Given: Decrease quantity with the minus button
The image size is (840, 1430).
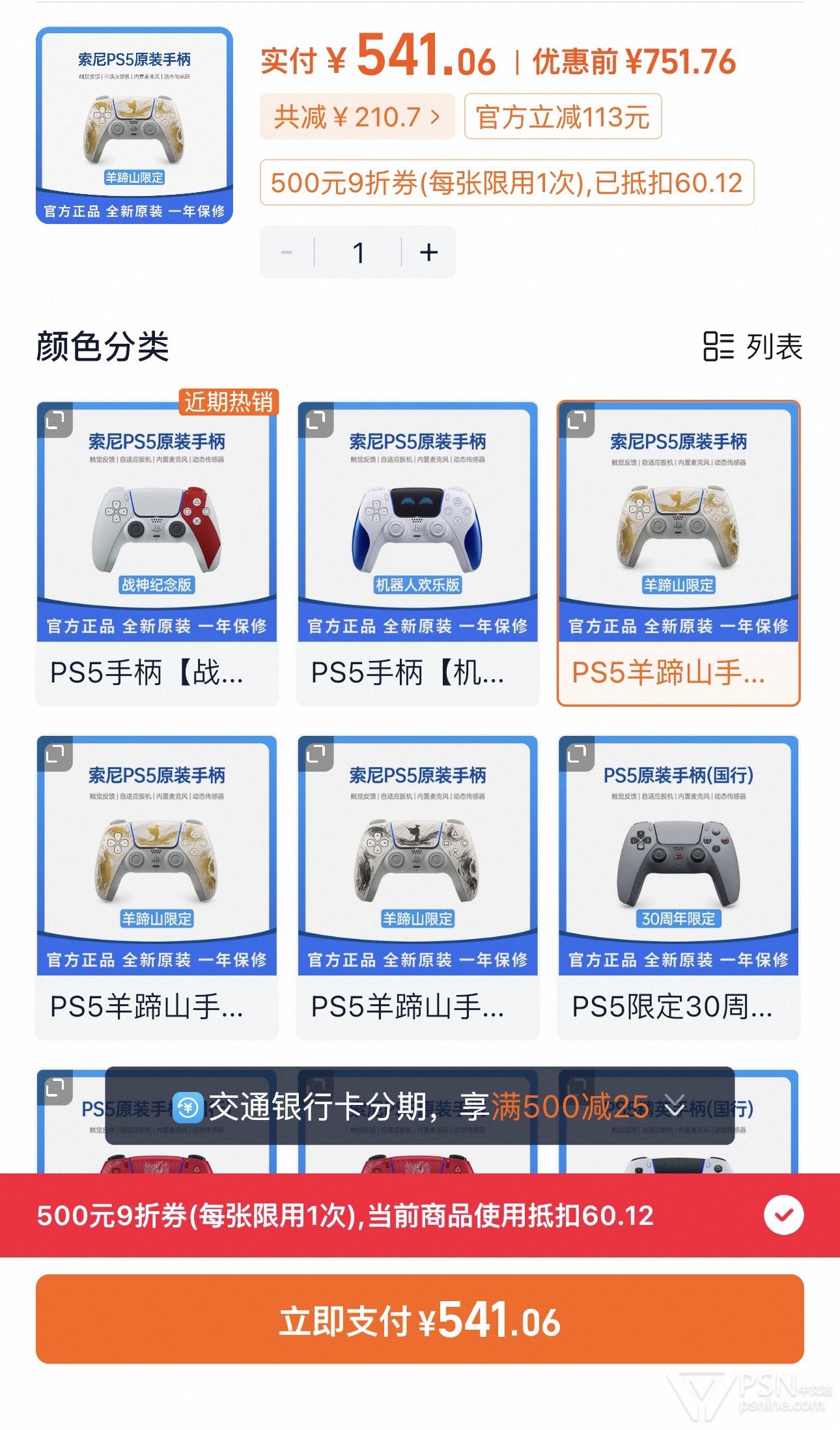Looking at the screenshot, I should (x=287, y=252).
